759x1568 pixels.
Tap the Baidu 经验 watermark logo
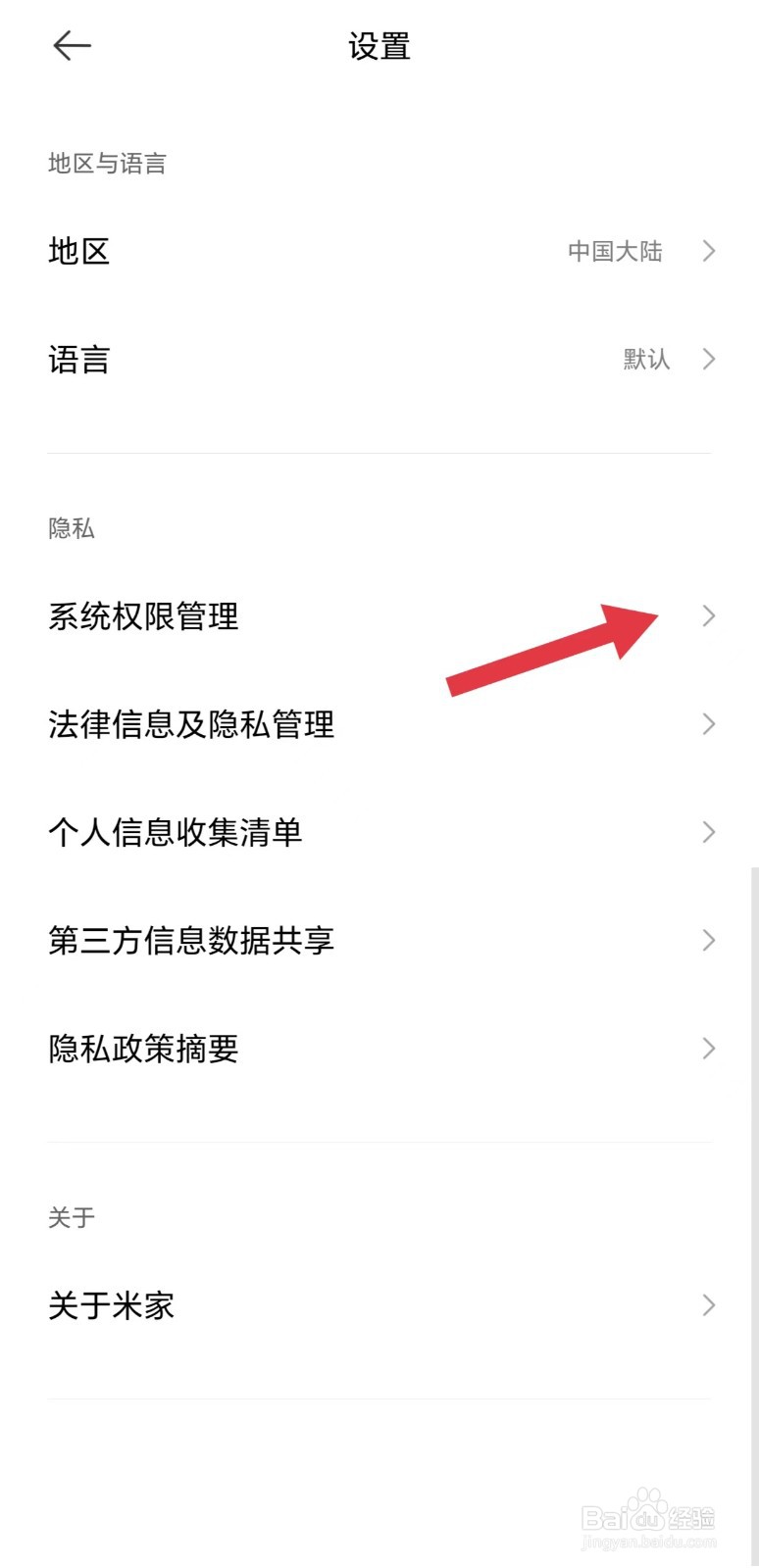click(647, 1514)
